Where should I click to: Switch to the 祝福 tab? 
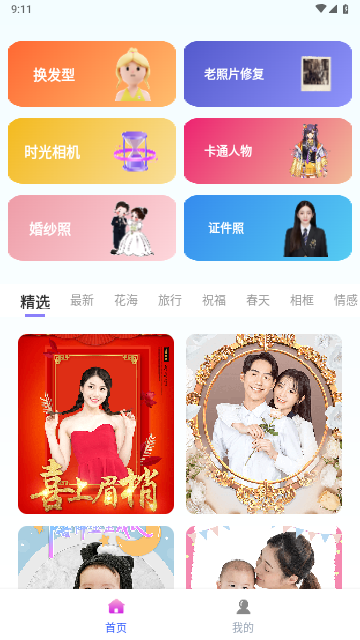coord(214,300)
